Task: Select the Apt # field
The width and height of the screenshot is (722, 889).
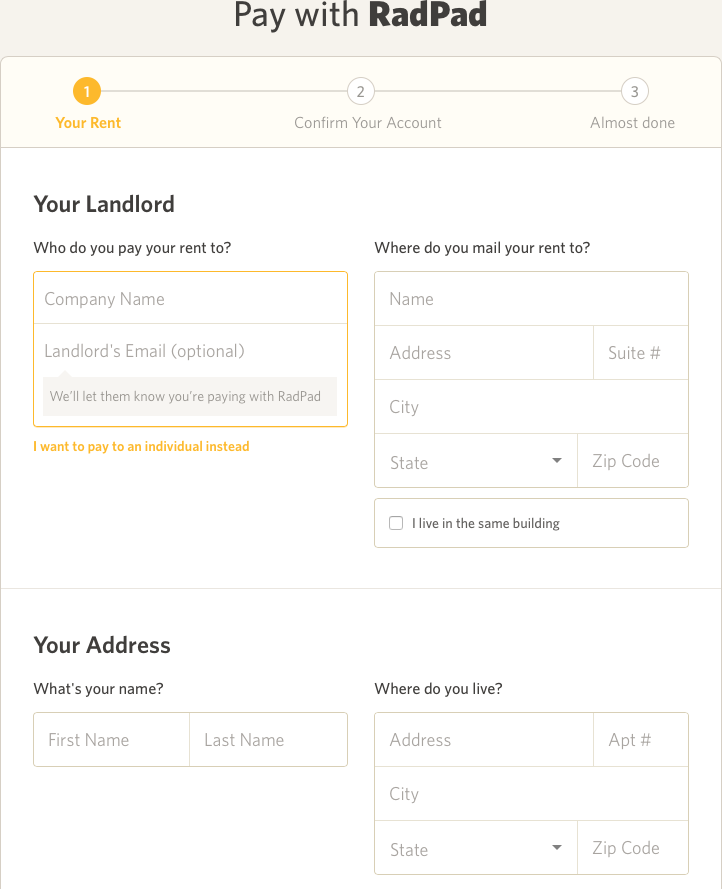Action: [x=640, y=740]
